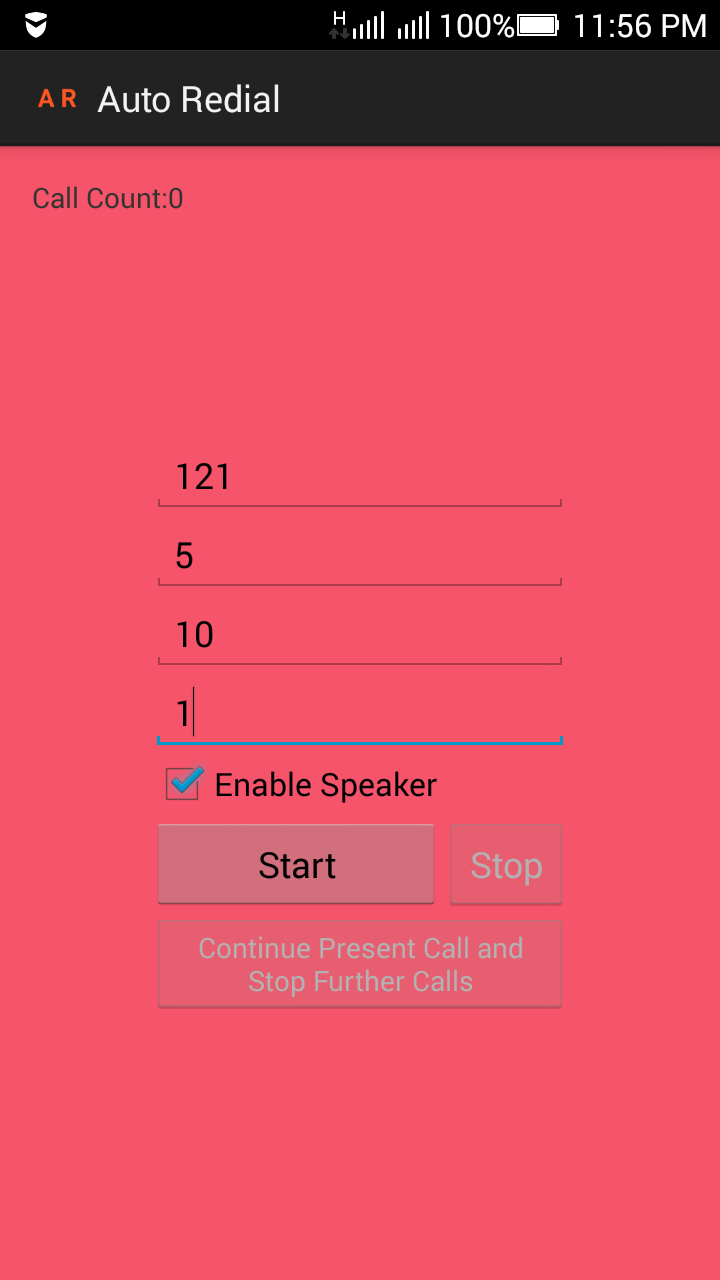Tap the Stop button
The image size is (720, 1280).
tap(506, 865)
